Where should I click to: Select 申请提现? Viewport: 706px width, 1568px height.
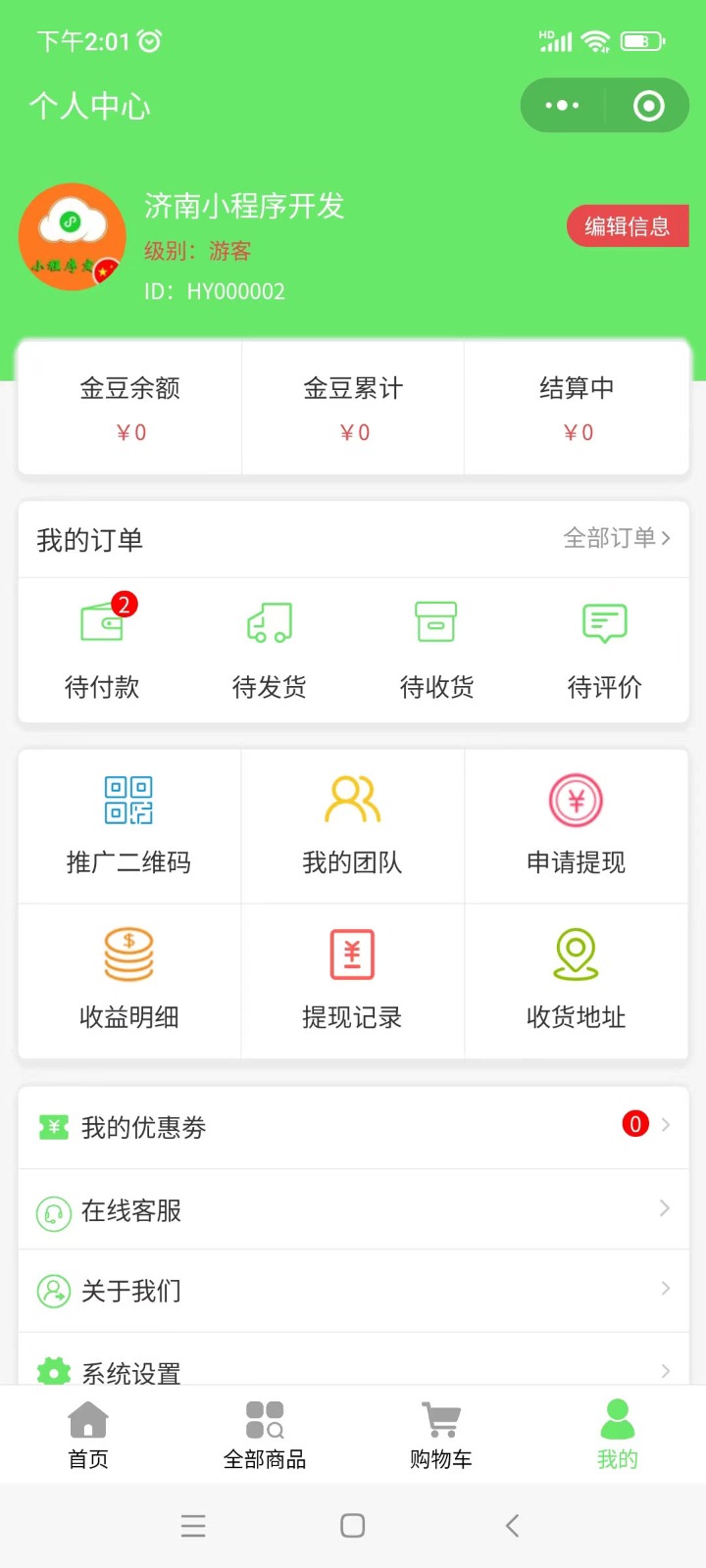click(576, 825)
